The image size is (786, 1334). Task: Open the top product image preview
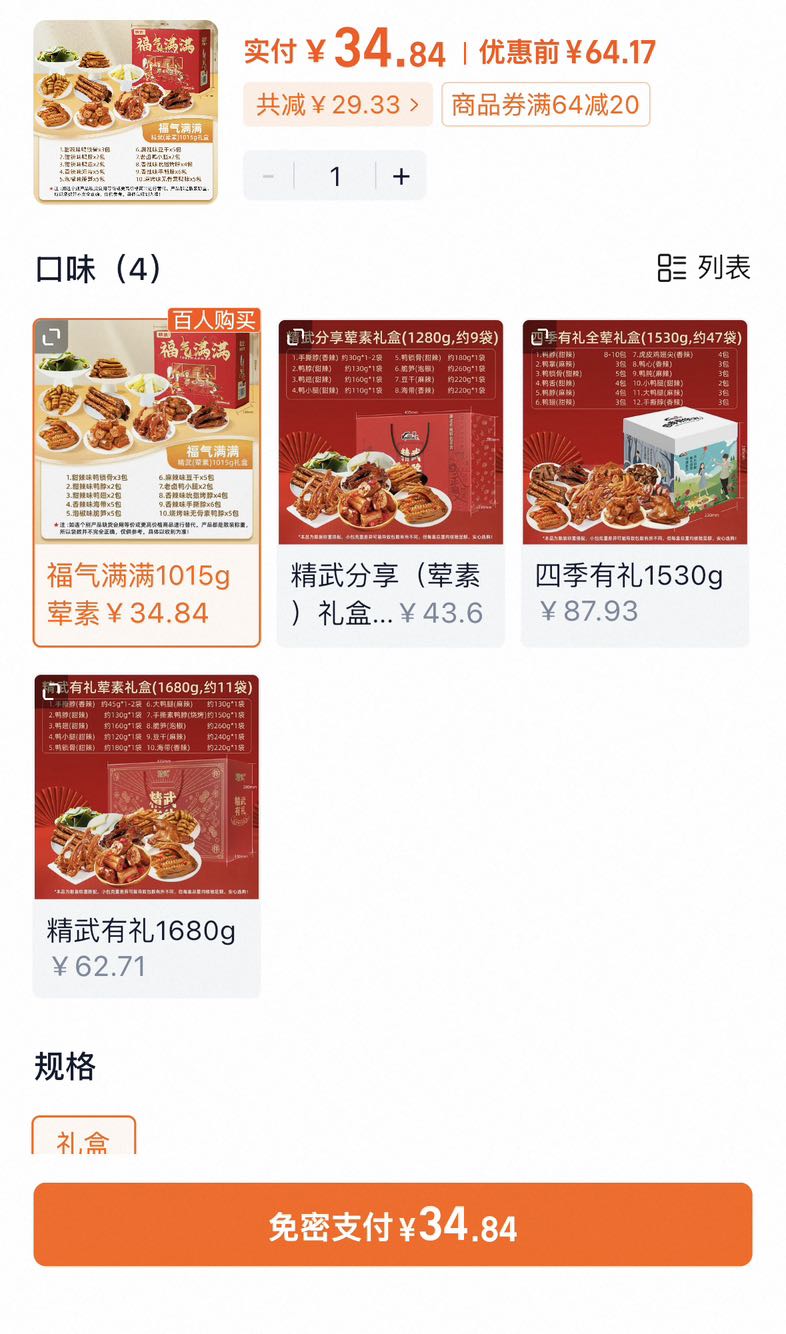pos(126,112)
